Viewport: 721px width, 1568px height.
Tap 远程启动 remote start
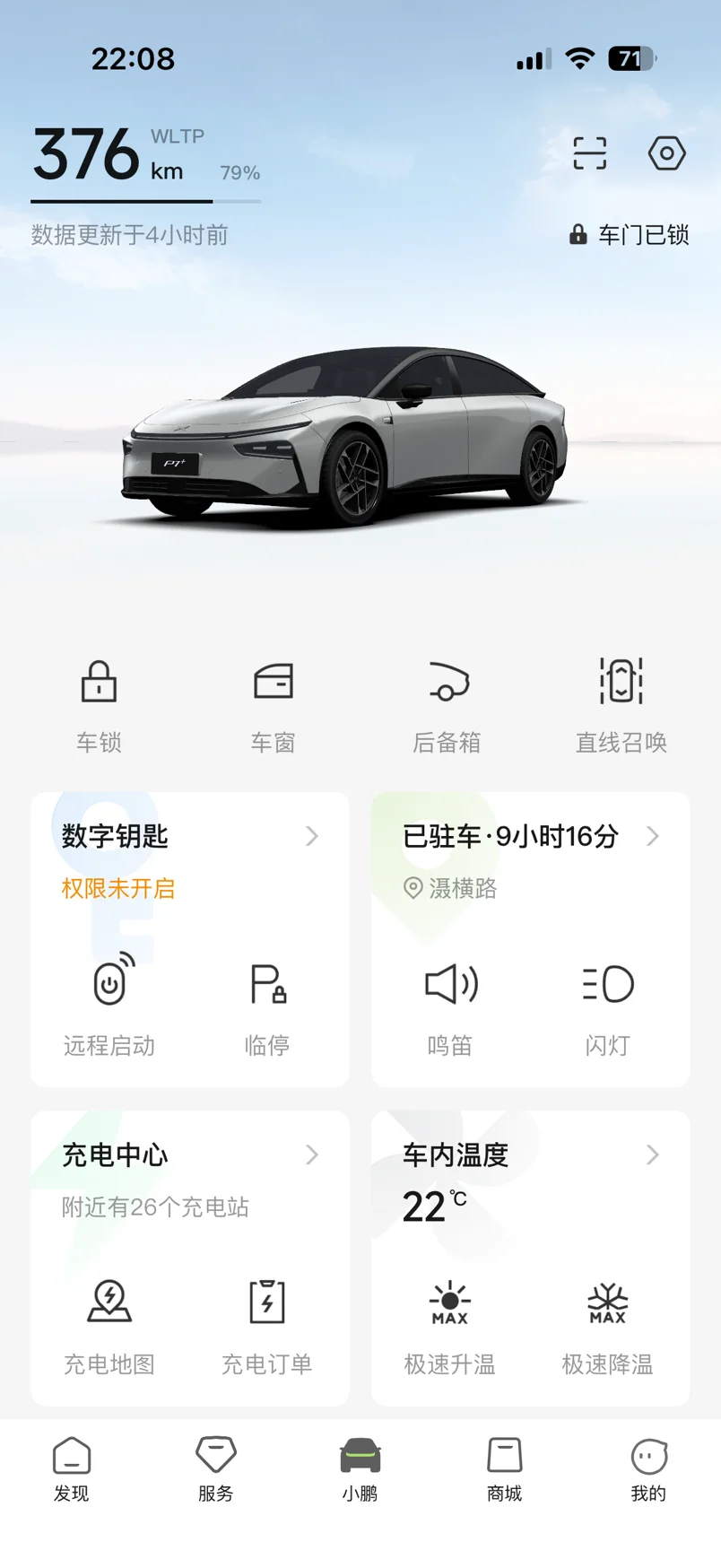coord(109,1005)
